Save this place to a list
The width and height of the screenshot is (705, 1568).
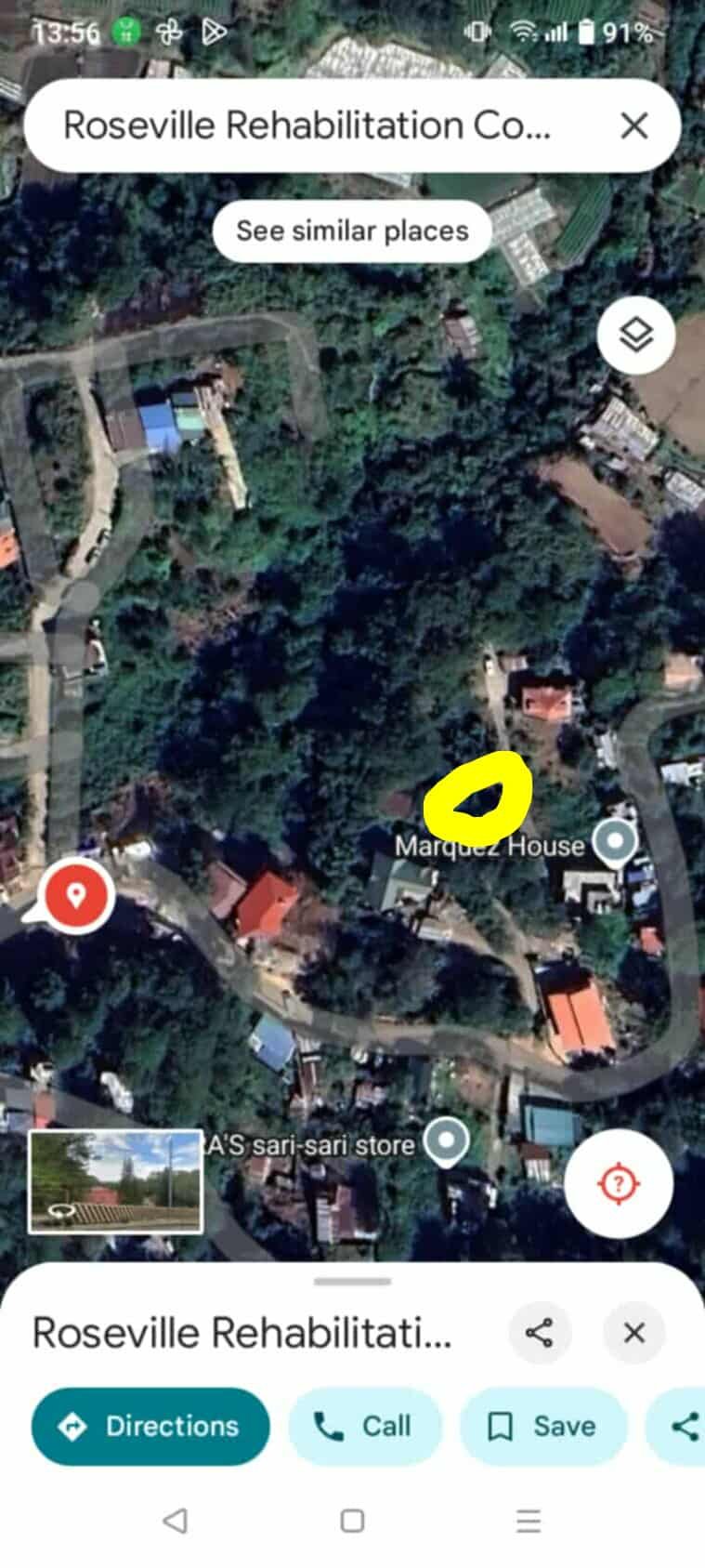542,1426
